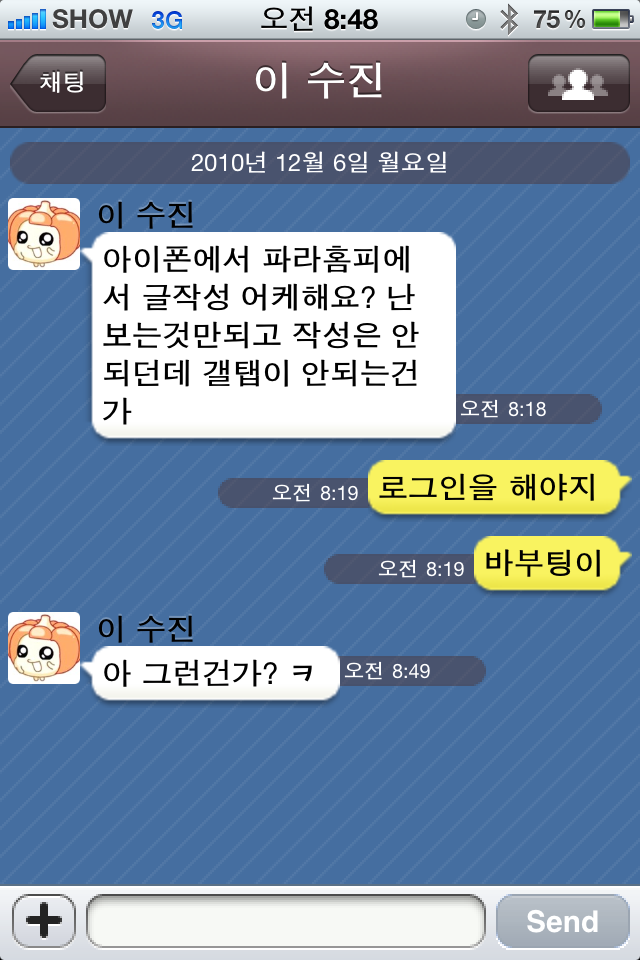Open 이 수진's avatar beside the first message

tap(44, 234)
